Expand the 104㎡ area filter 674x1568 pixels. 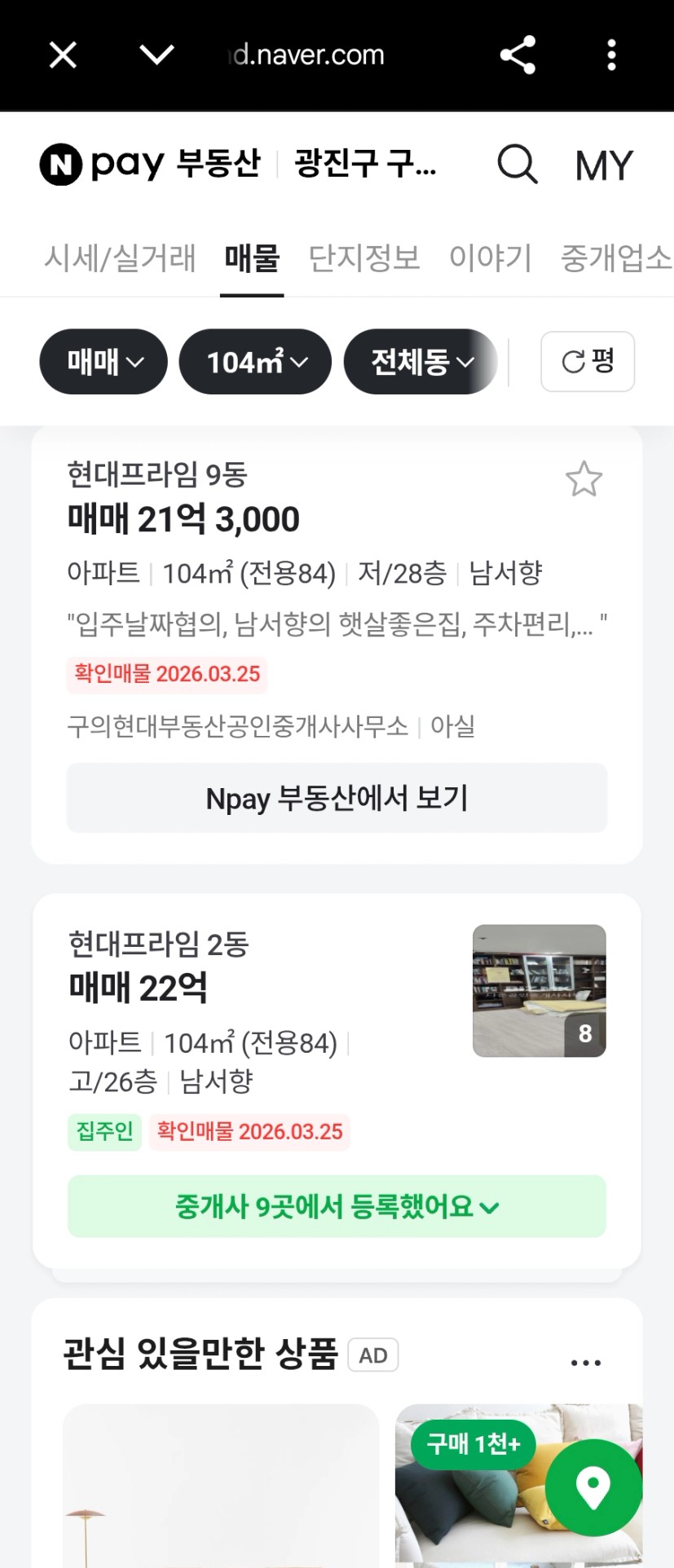[255, 362]
